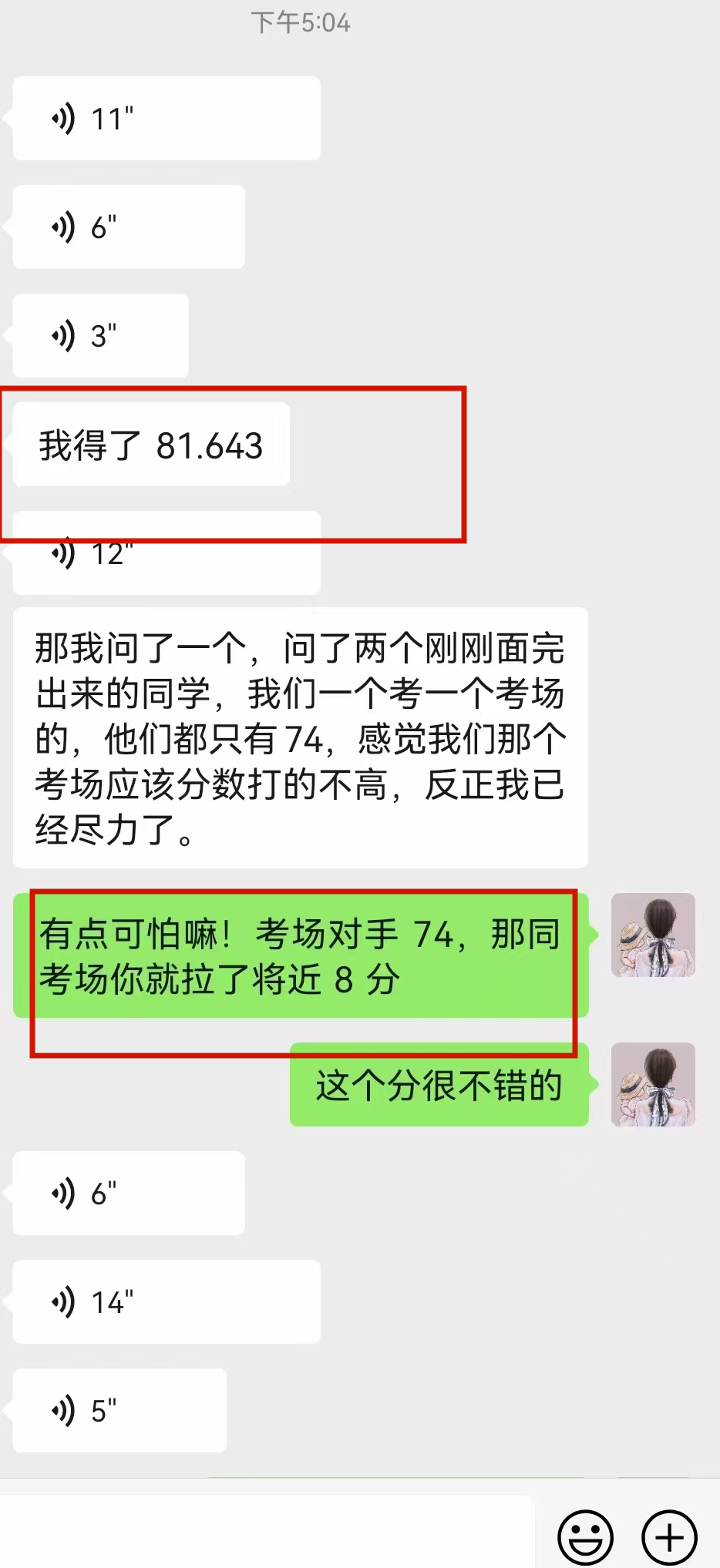
Task: Open the plus attachment menu
Action: tap(669, 1537)
